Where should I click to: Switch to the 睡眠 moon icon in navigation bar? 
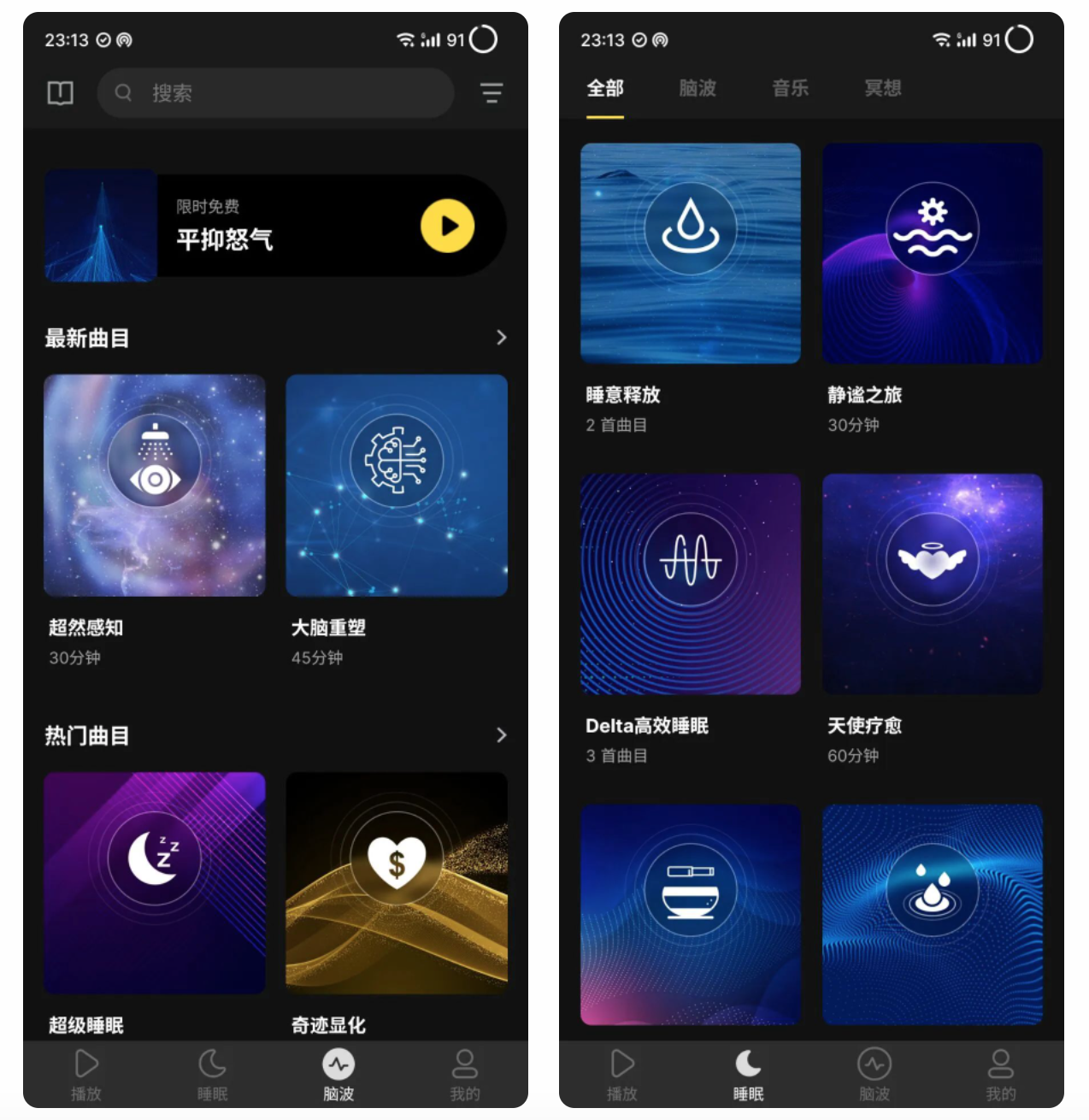748,1073
